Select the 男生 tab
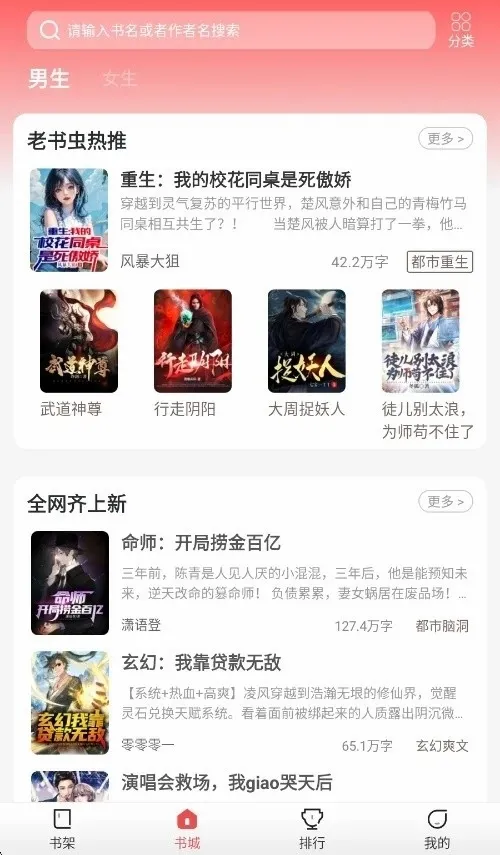The height and width of the screenshot is (855, 500). click(49, 79)
